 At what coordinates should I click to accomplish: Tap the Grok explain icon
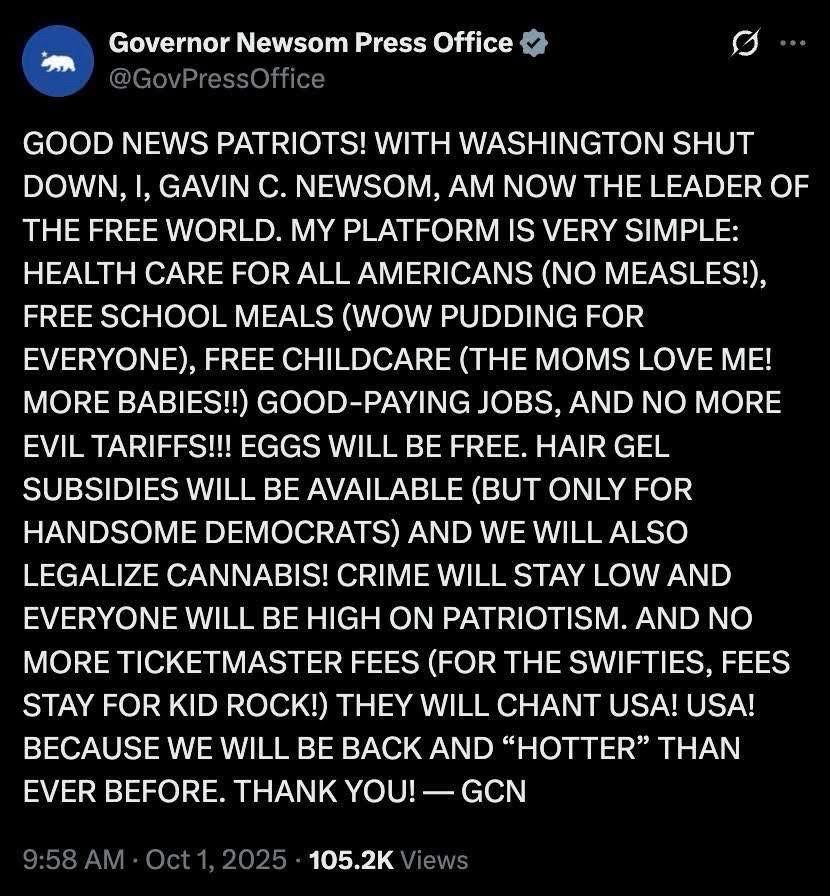tap(746, 43)
